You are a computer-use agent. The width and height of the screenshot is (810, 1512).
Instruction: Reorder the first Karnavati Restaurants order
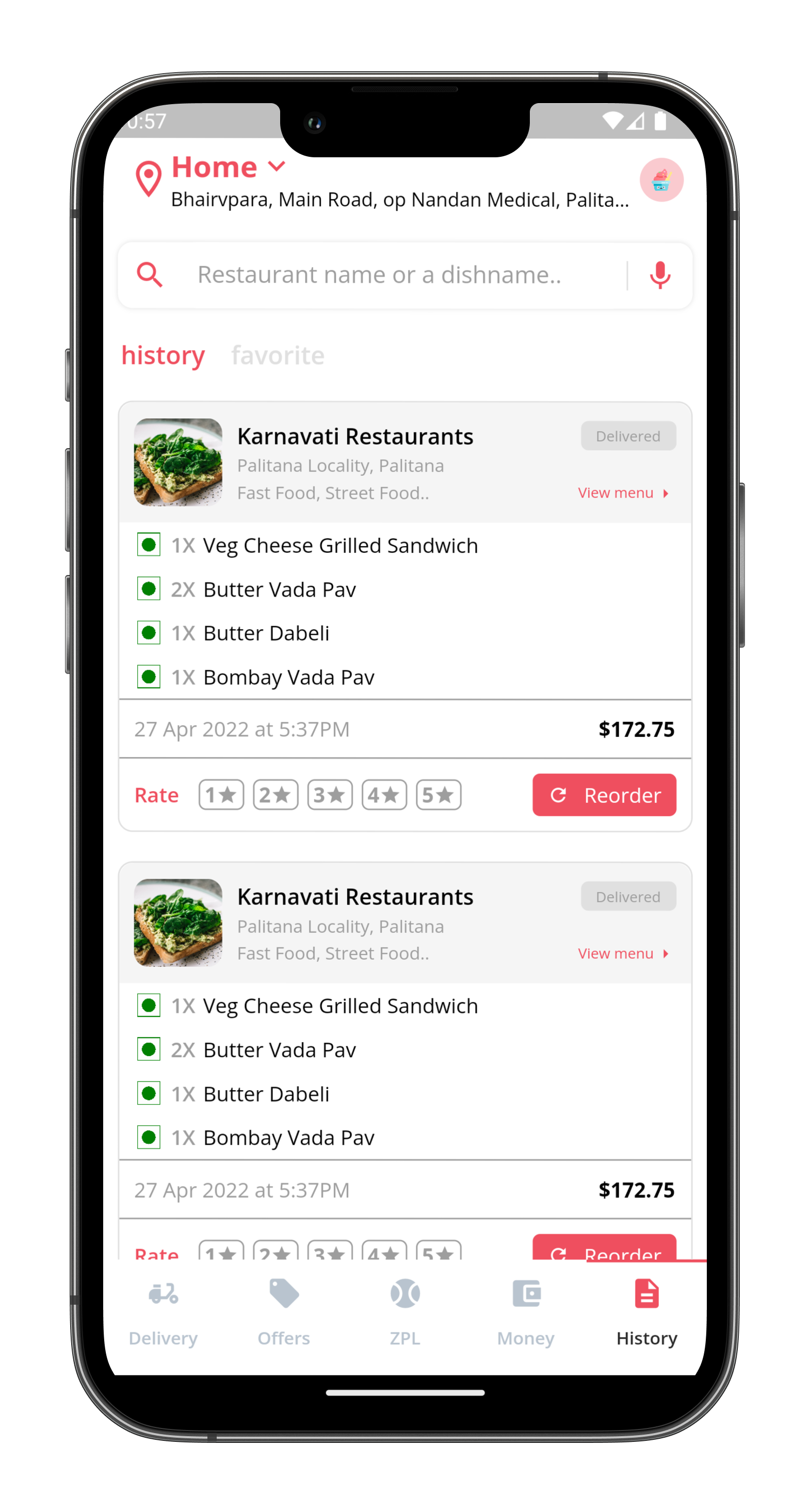[x=604, y=795]
